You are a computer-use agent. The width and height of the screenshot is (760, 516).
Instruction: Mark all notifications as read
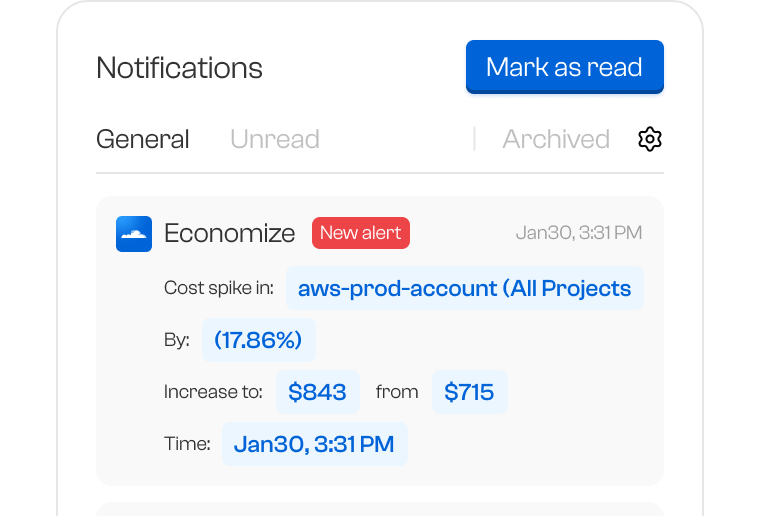coord(564,67)
